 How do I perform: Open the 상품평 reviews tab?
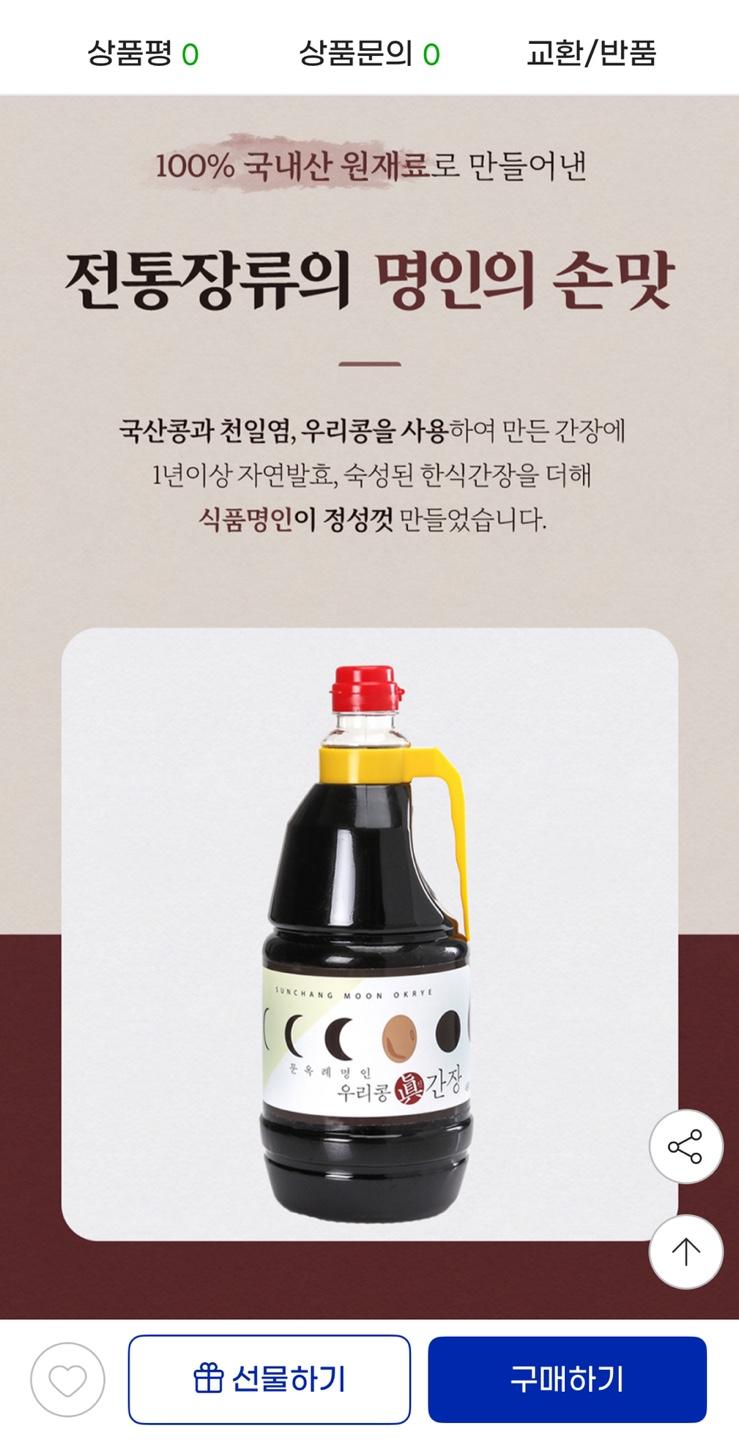point(142,52)
